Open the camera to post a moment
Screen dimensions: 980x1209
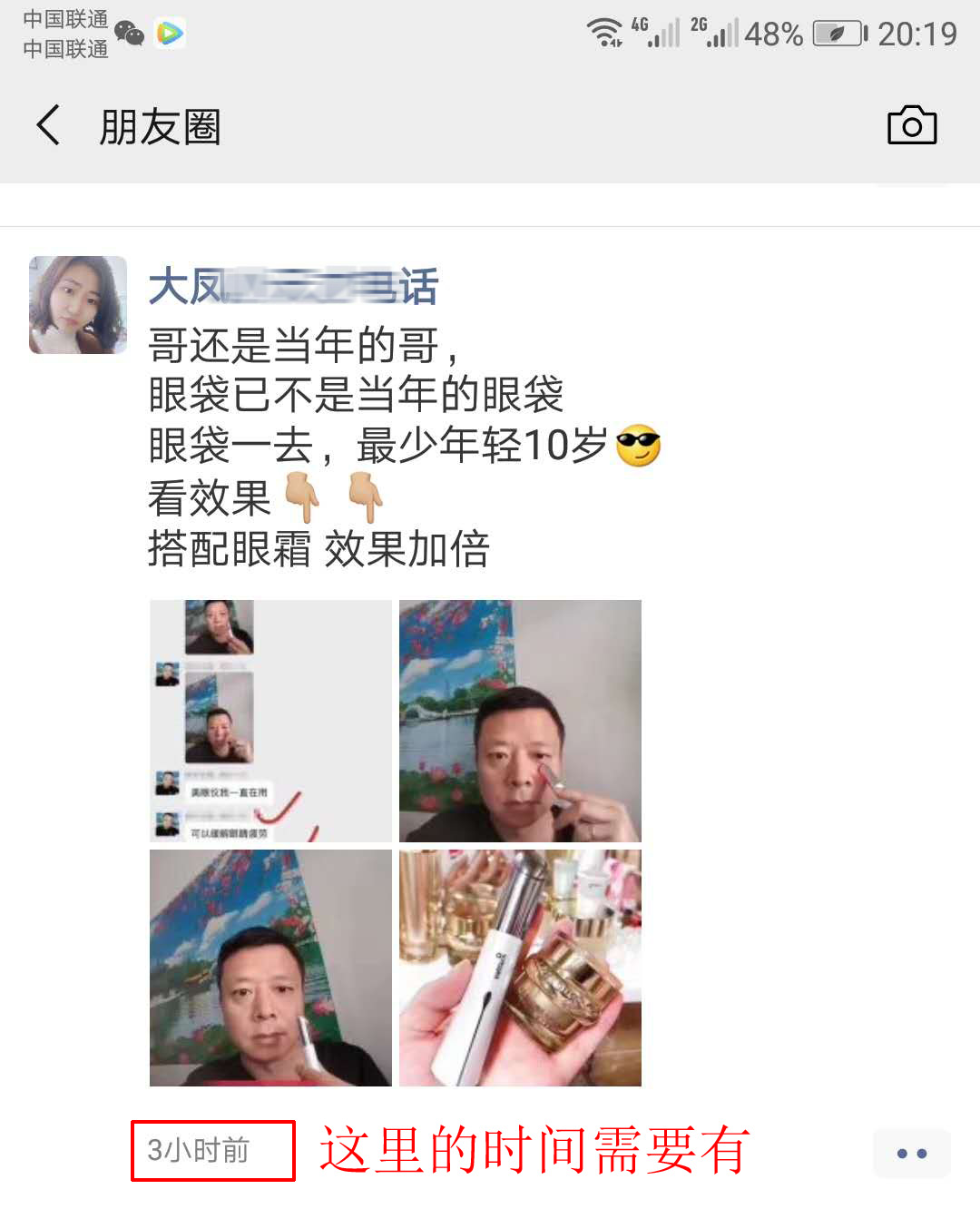pos(911,125)
